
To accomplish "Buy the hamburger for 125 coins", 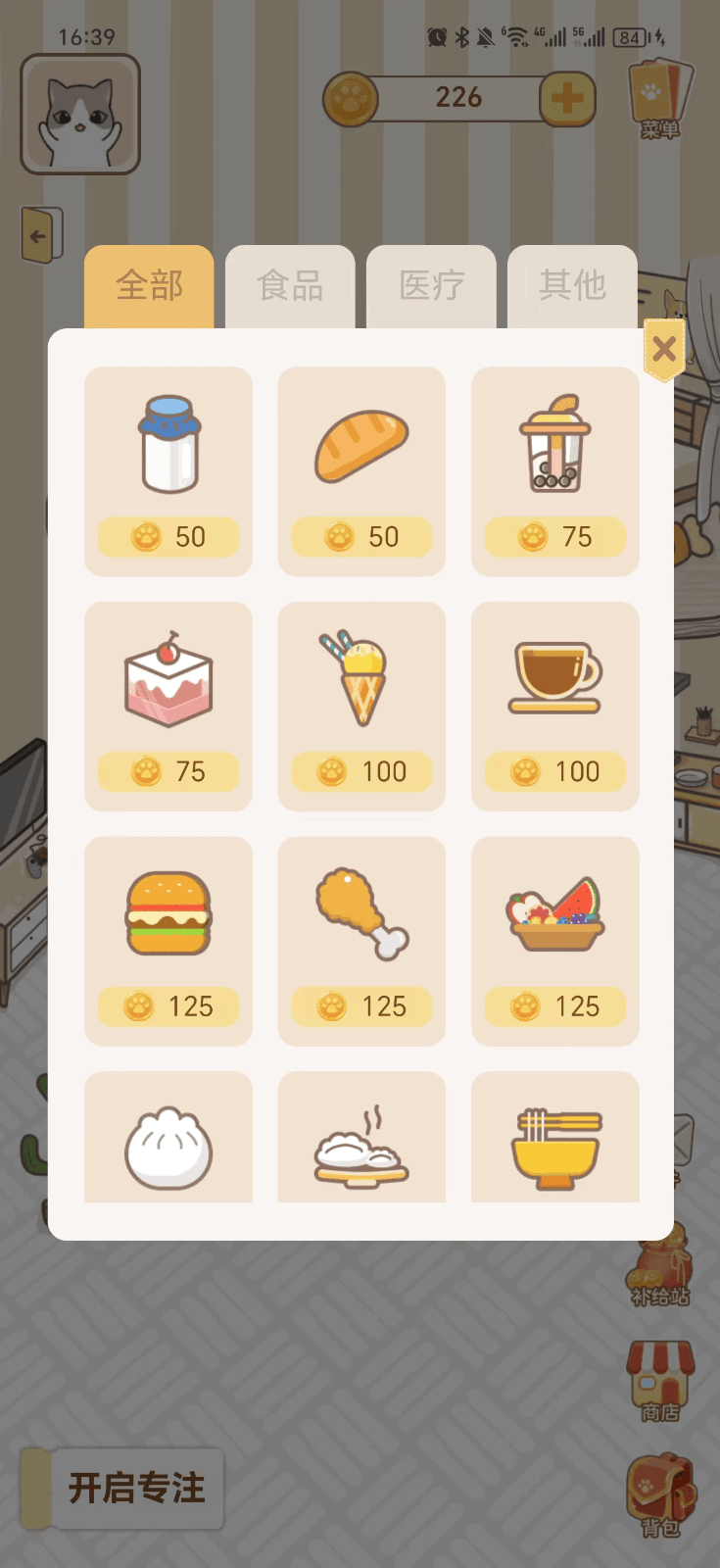I will pyautogui.click(x=168, y=941).
